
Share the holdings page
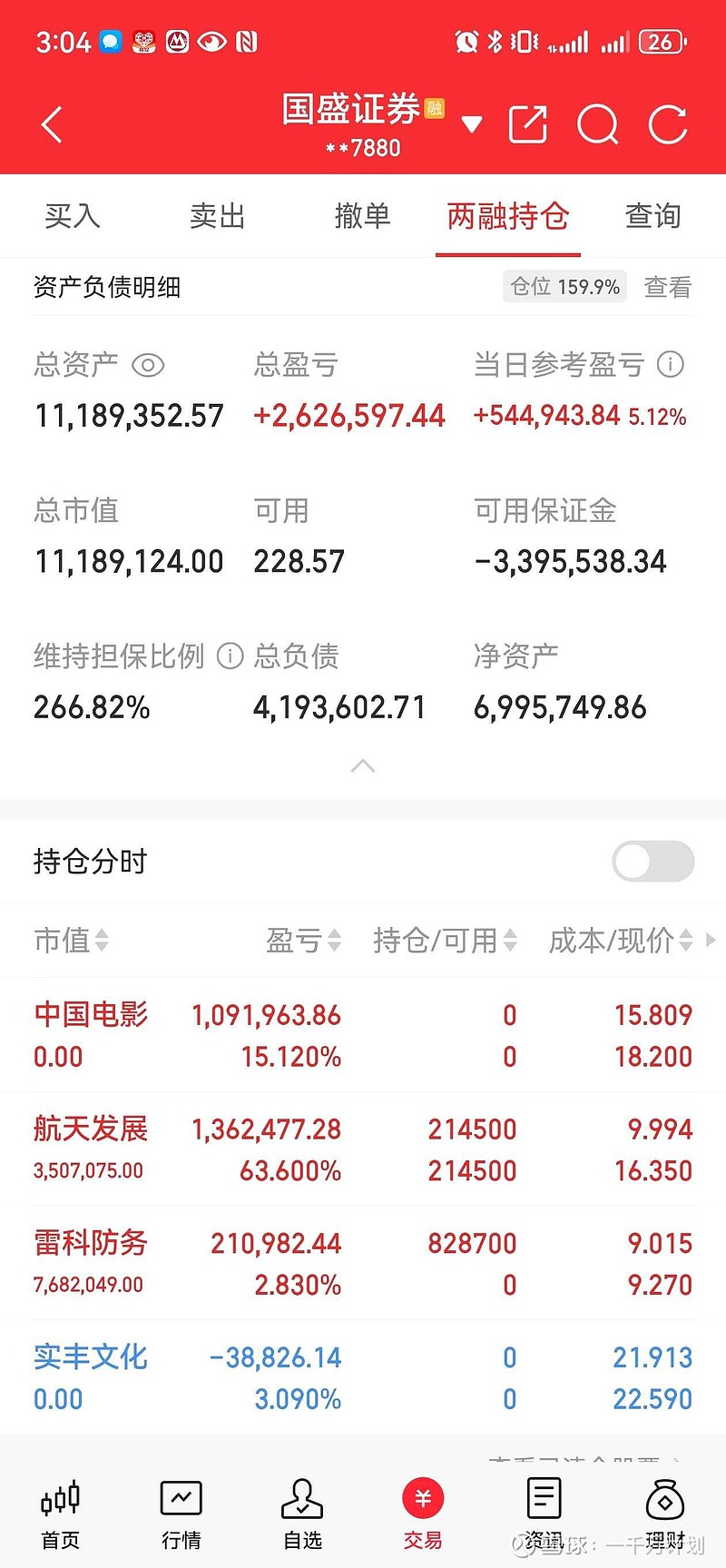point(528,125)
